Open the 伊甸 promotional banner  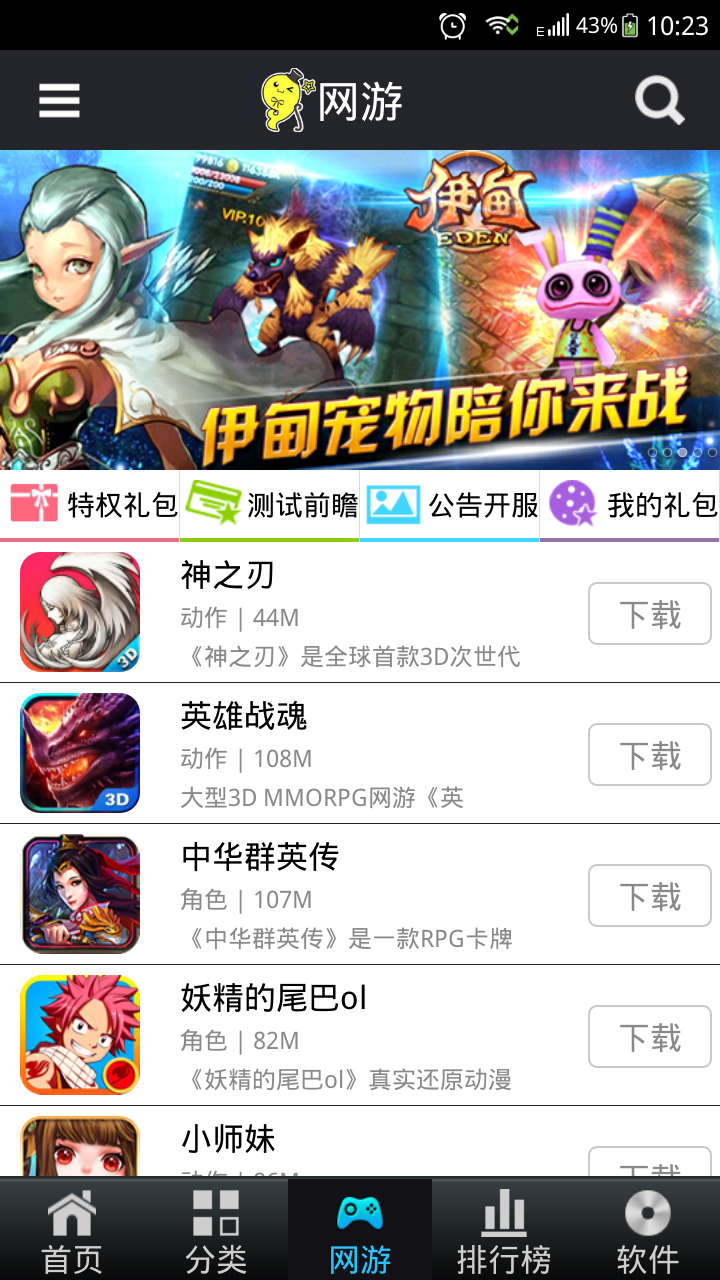[x=360, y=310]
